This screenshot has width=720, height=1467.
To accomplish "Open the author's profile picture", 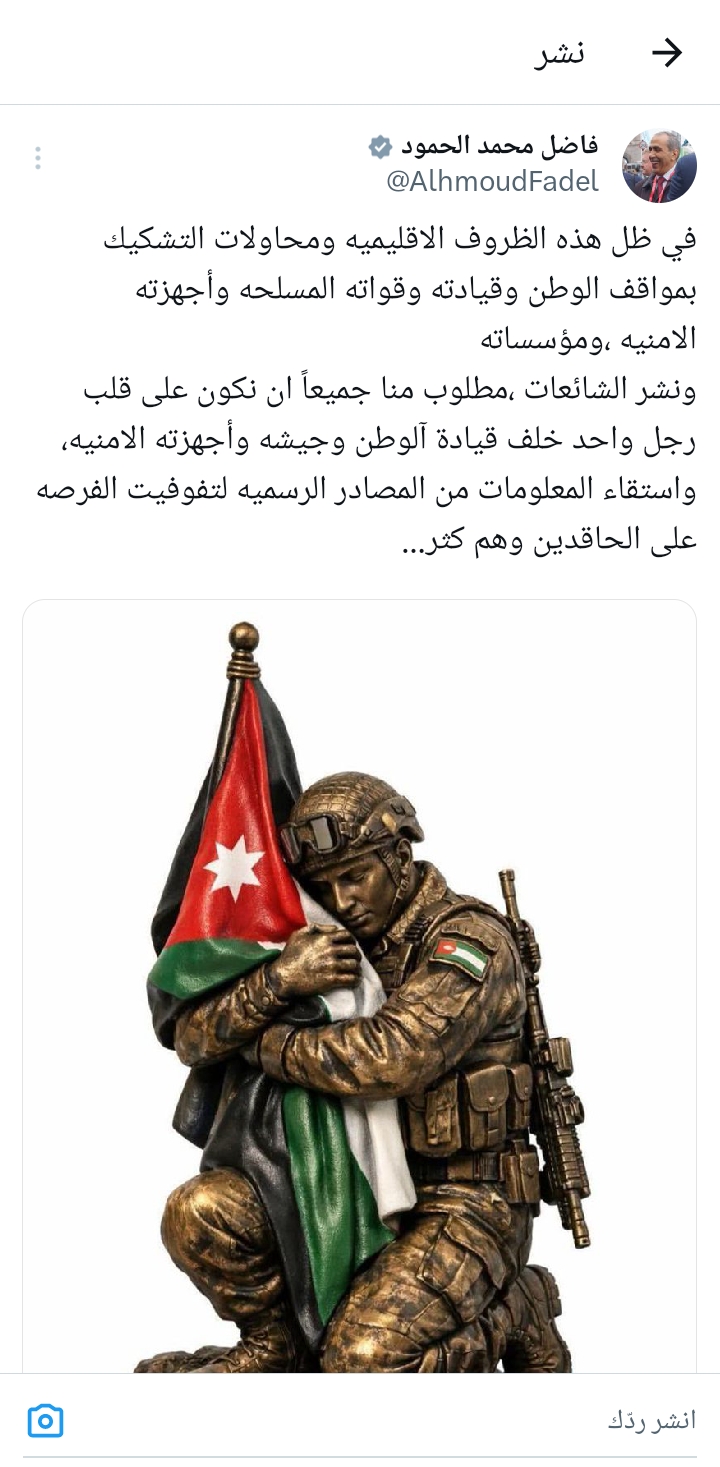I will [659, 166].
